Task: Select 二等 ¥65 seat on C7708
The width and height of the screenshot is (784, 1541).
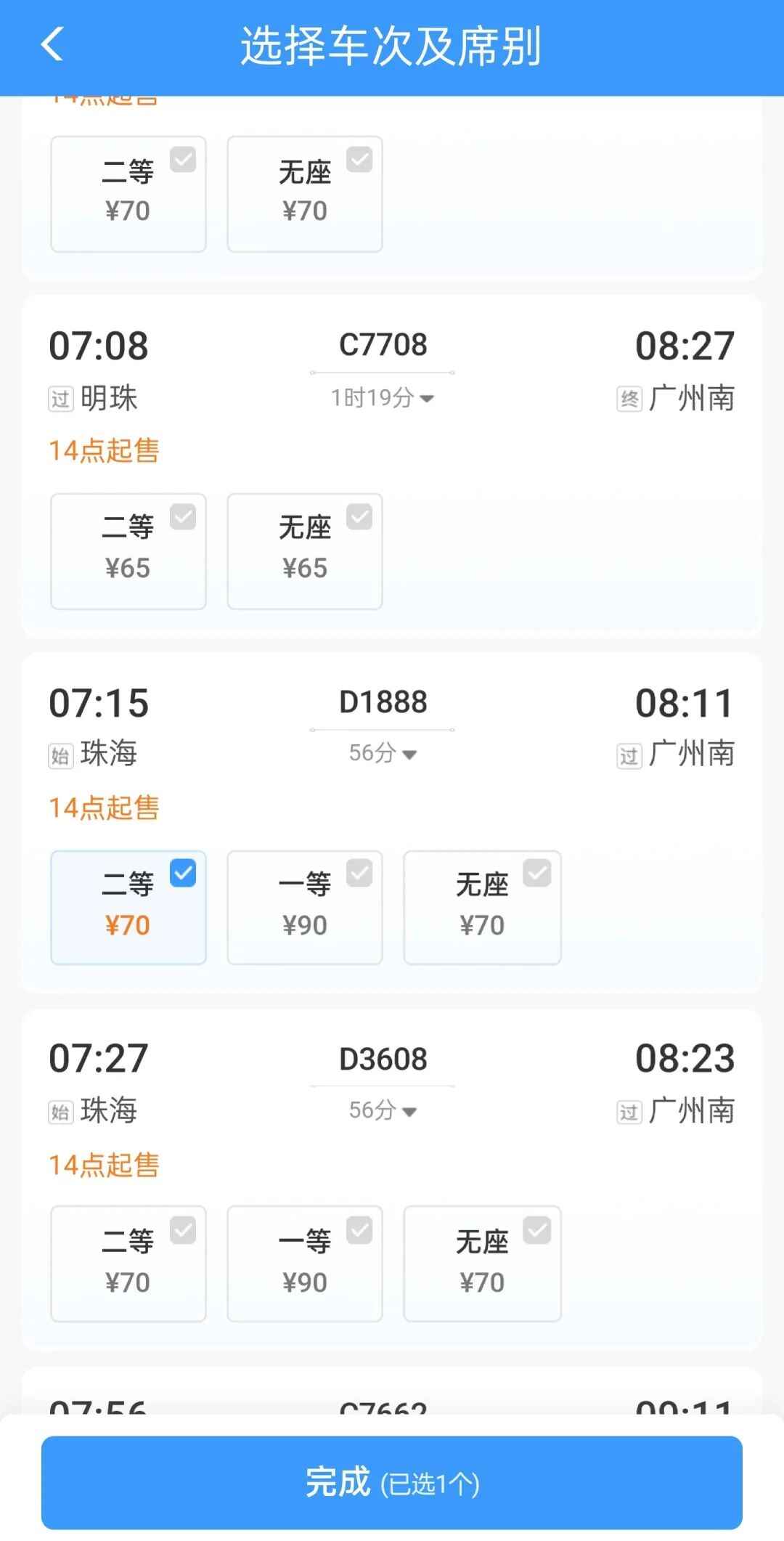Action: point(128,551)
